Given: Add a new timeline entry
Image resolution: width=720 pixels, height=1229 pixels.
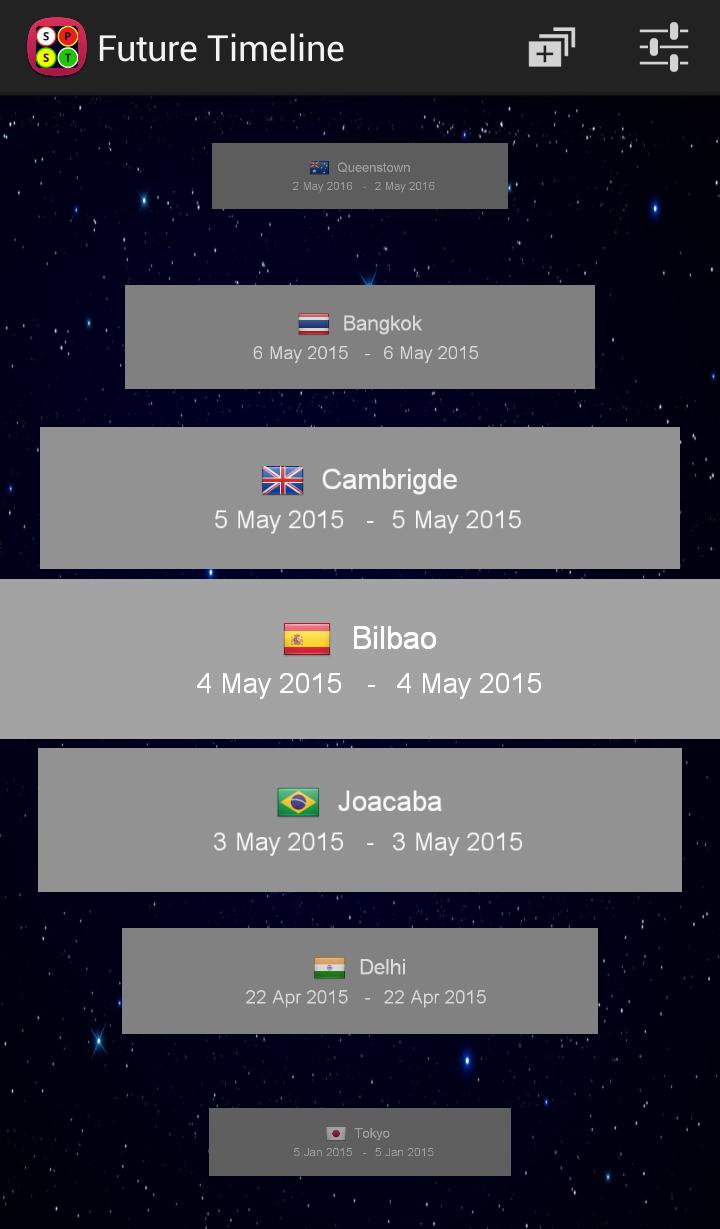Looking at the screenshot, I should coord(551,48).
